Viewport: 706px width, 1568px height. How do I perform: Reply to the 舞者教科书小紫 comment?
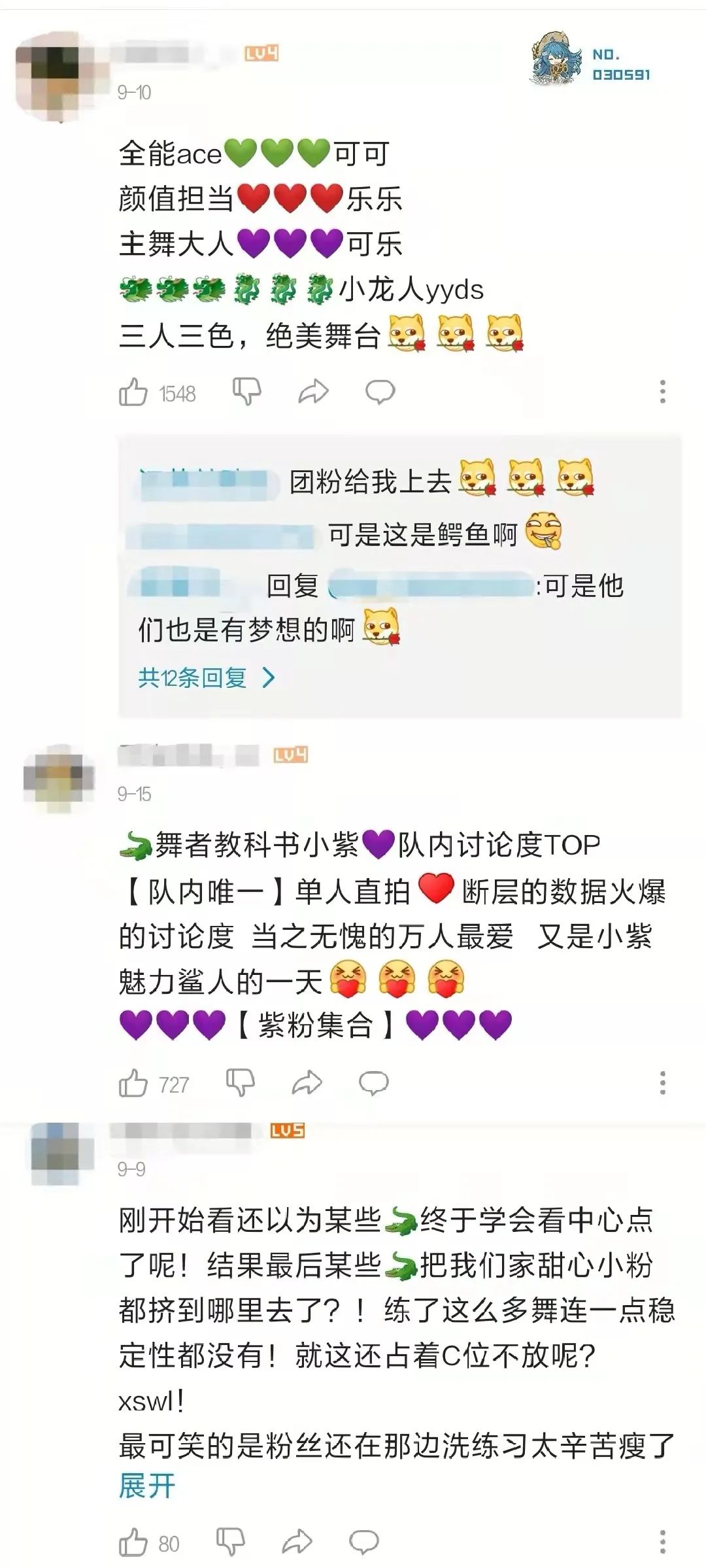pos(374,1082)
